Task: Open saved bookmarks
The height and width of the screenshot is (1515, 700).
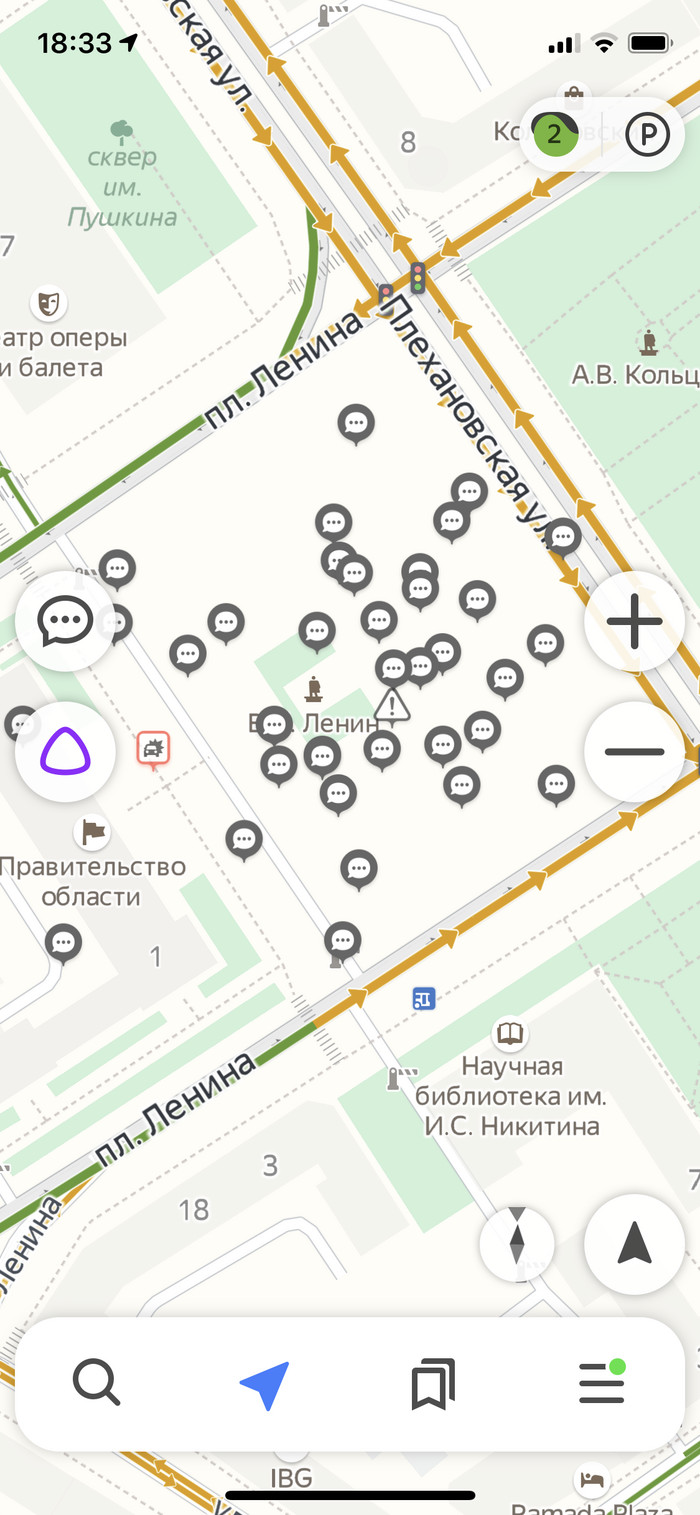Action: point(433,1384)
